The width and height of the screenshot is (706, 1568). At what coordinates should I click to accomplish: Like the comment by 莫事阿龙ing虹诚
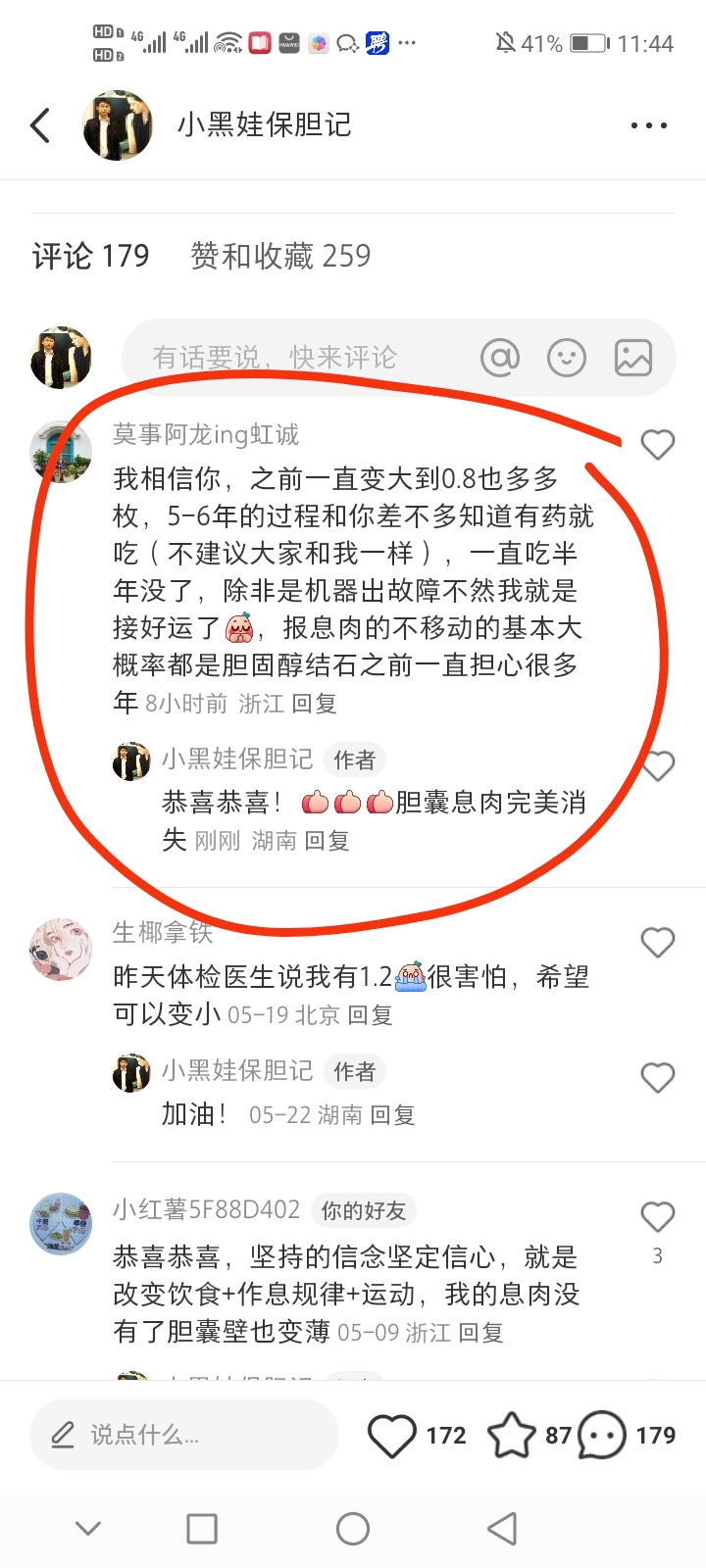[x=657, y=444]
